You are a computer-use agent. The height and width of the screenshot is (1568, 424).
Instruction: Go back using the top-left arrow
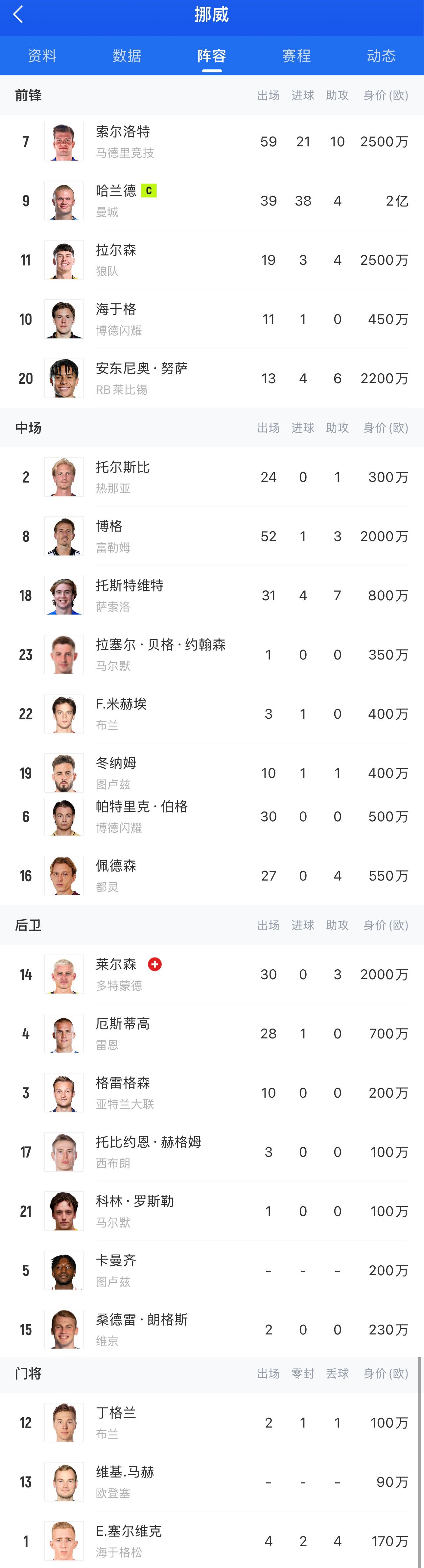[18, 14]
